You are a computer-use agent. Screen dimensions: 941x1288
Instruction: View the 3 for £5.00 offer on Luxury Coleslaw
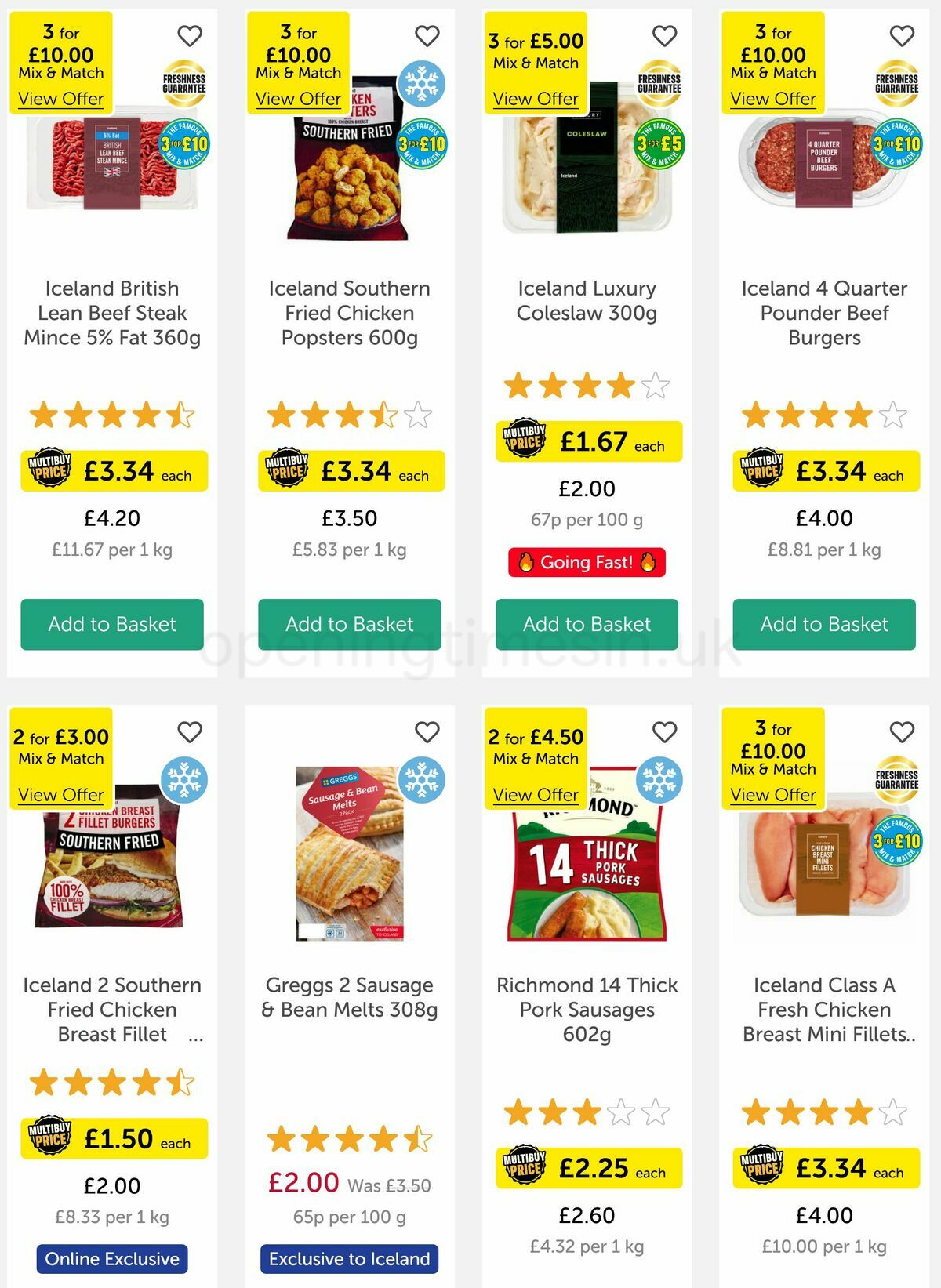pos(536,99)
